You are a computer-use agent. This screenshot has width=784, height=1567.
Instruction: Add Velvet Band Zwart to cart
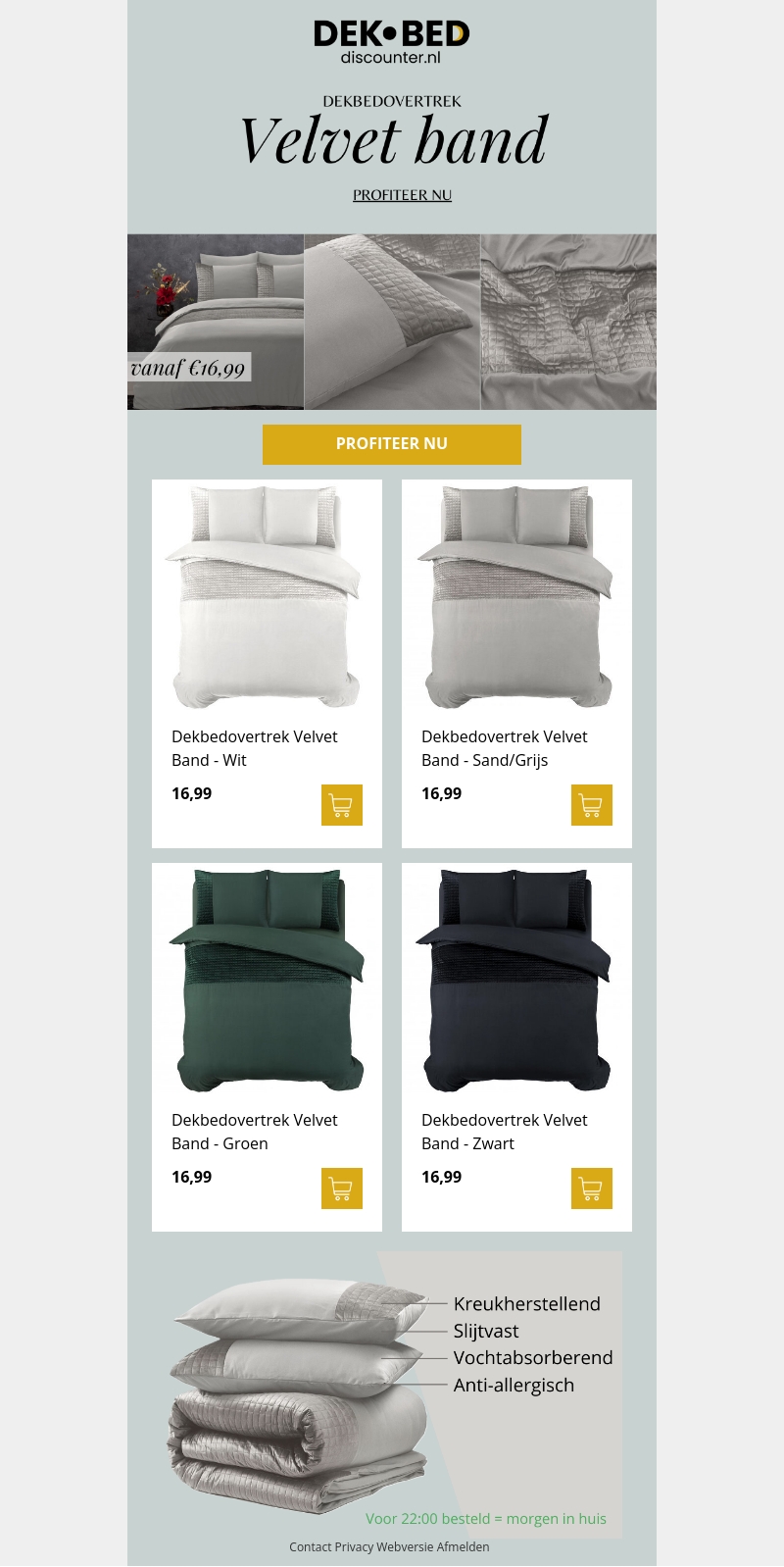tap(592, 1188)
